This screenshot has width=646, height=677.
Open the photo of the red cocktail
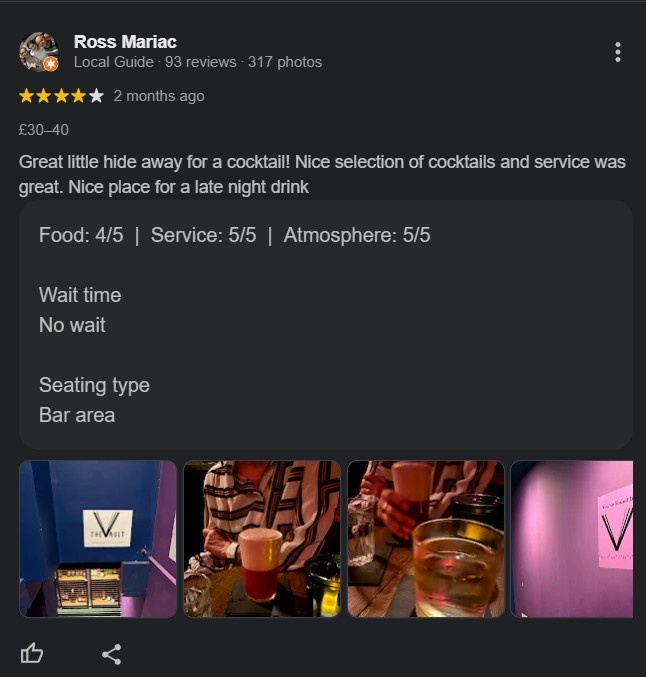coord(262,538)
